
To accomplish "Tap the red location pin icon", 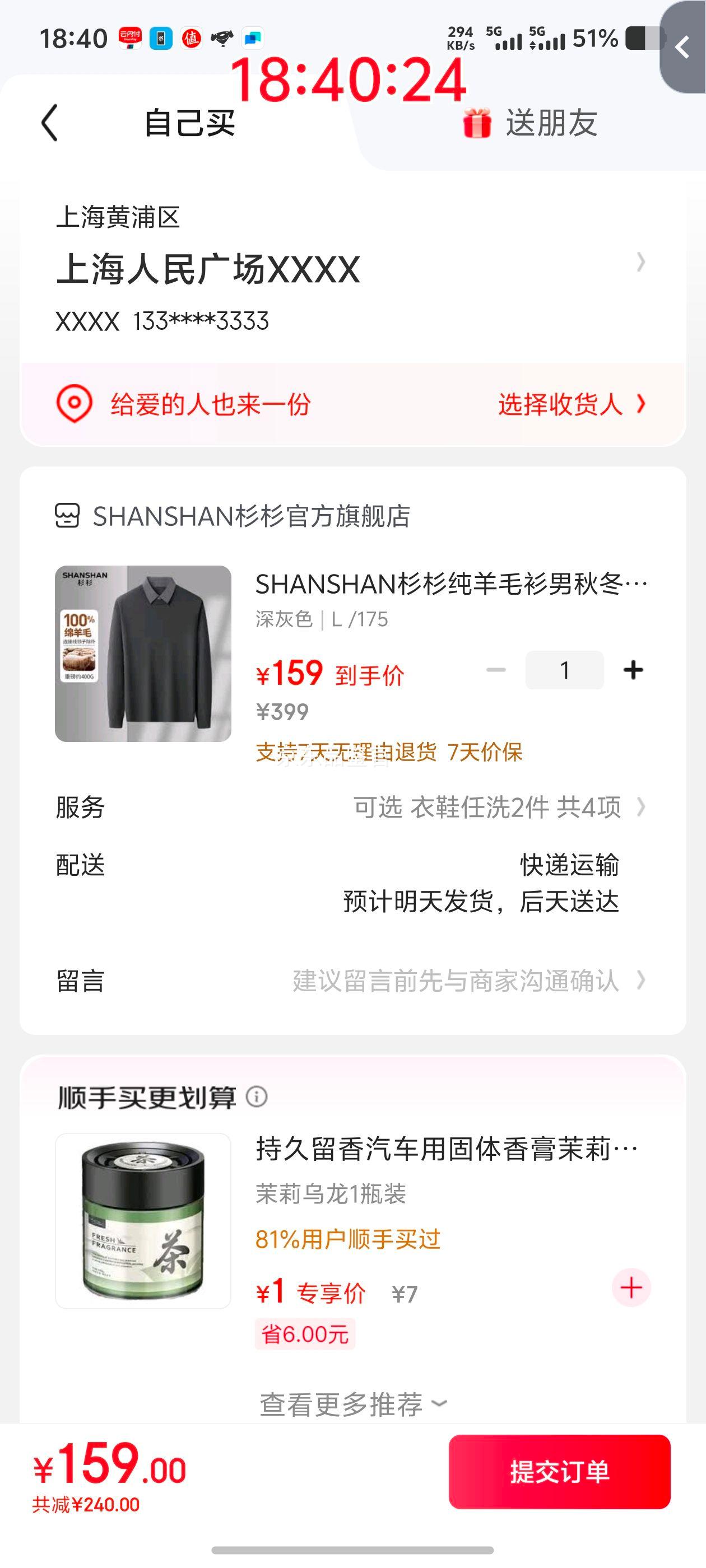I will [75, 403].
